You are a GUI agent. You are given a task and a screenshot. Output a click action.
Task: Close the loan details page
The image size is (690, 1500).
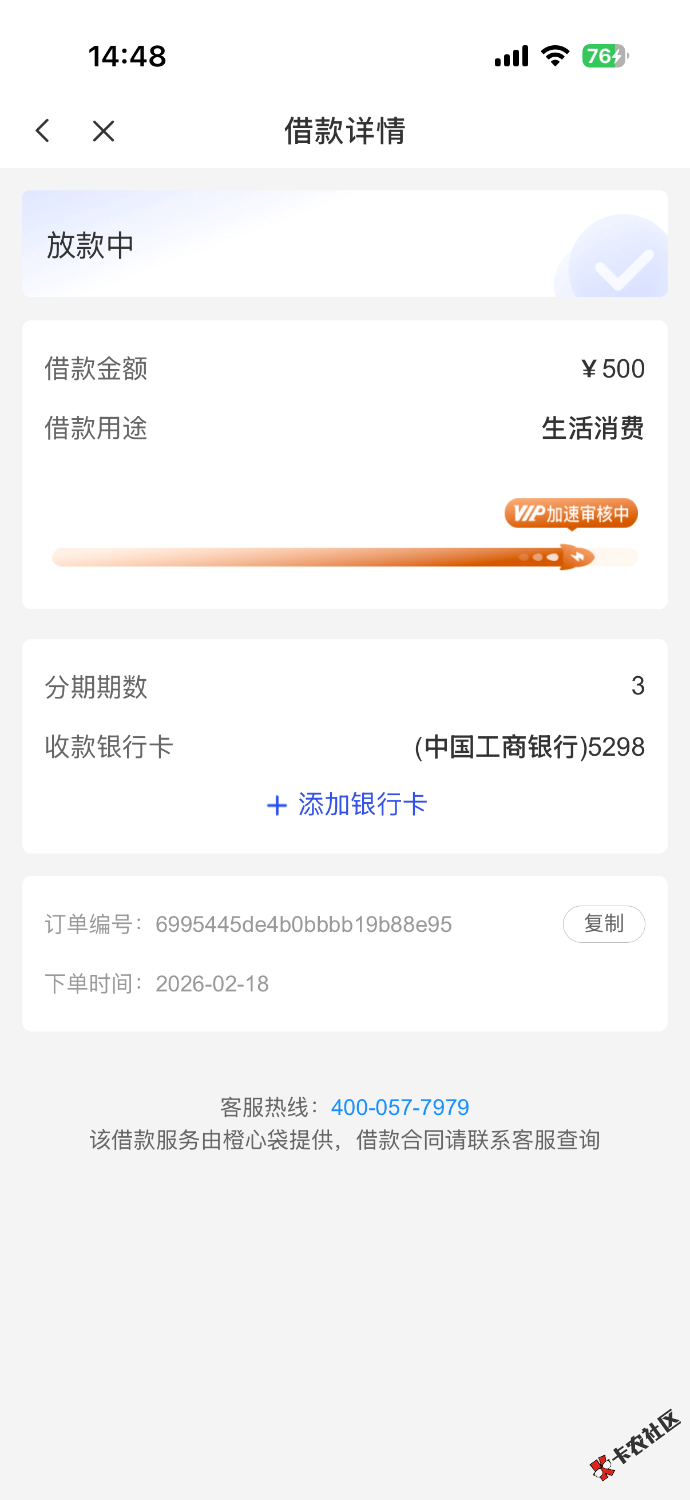coord(103,131)
